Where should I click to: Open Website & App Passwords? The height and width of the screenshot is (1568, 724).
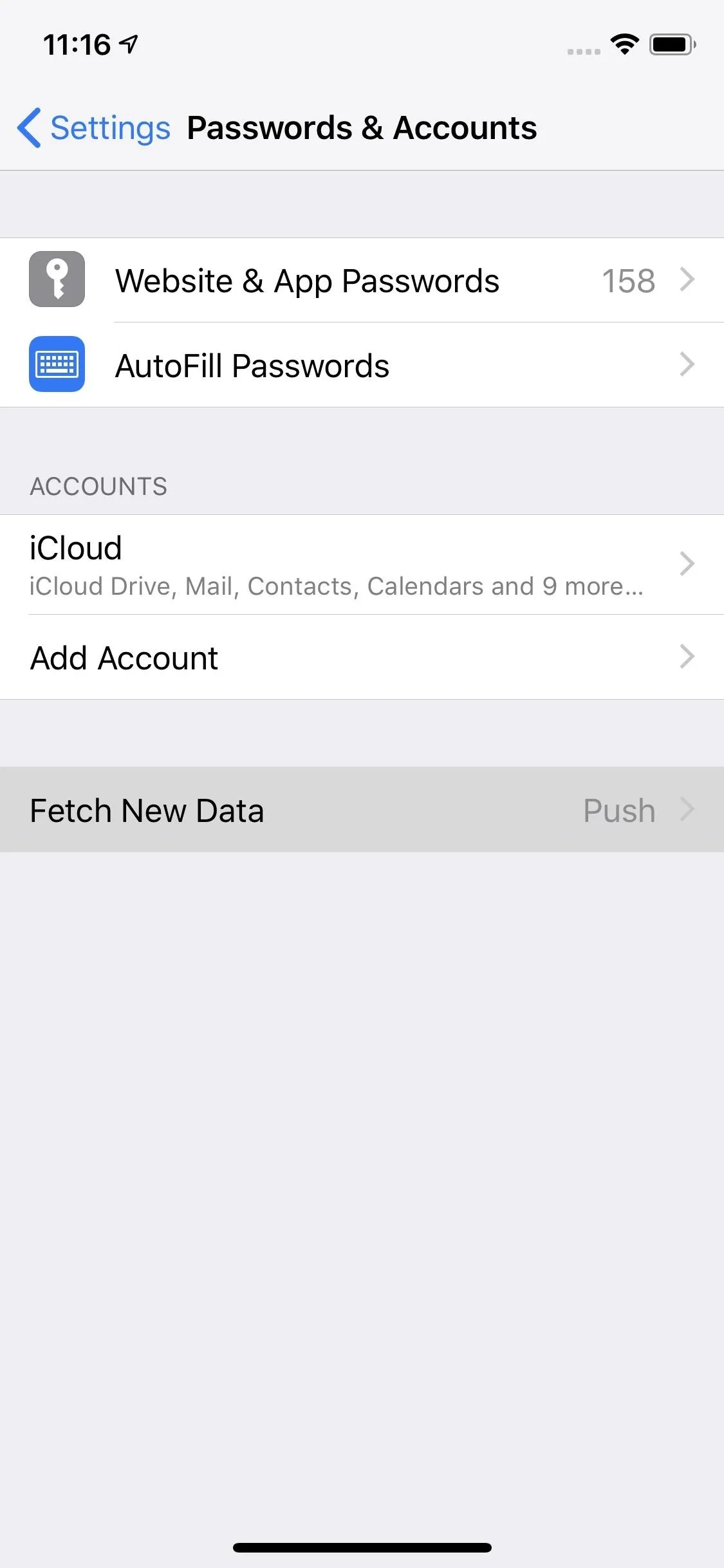362,280
